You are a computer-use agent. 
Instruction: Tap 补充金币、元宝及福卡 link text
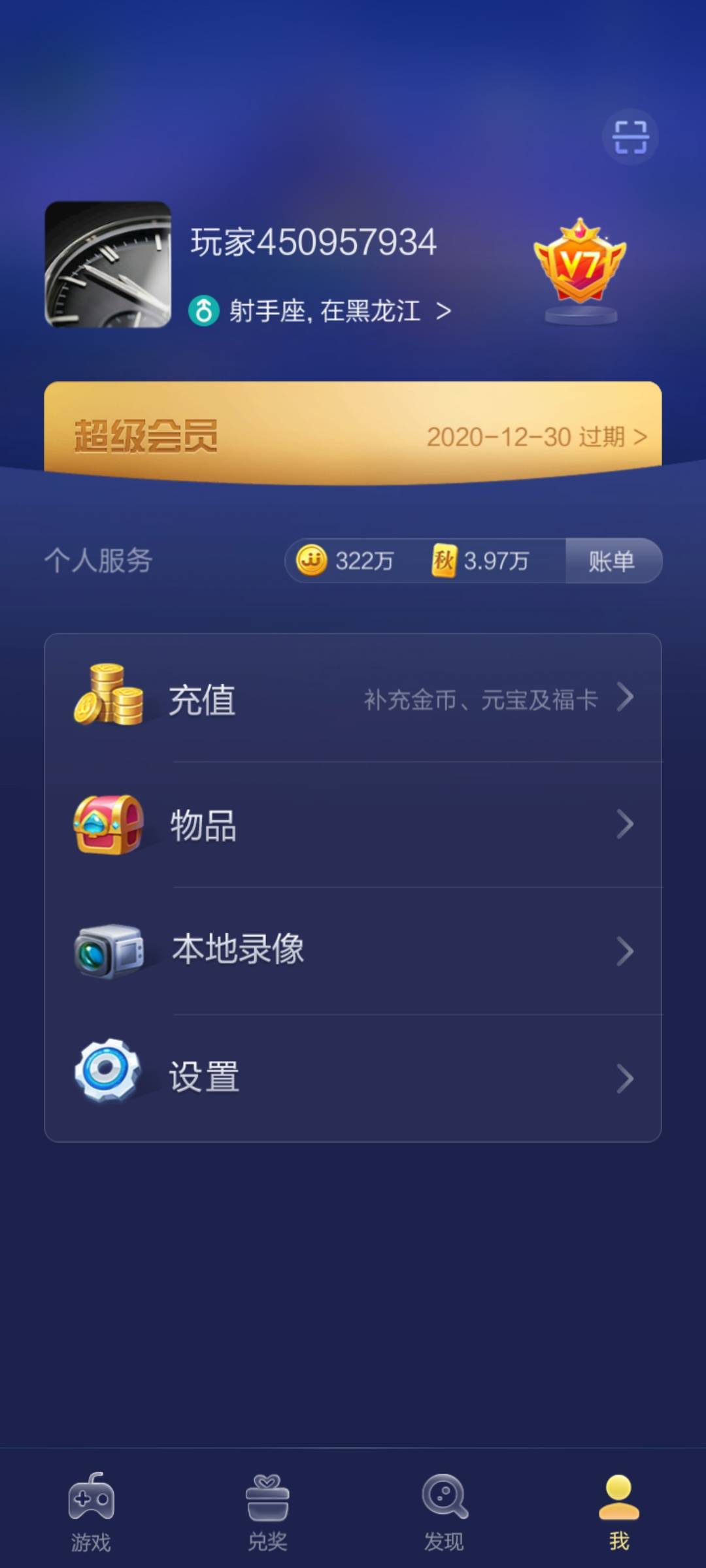pos(480,700)
